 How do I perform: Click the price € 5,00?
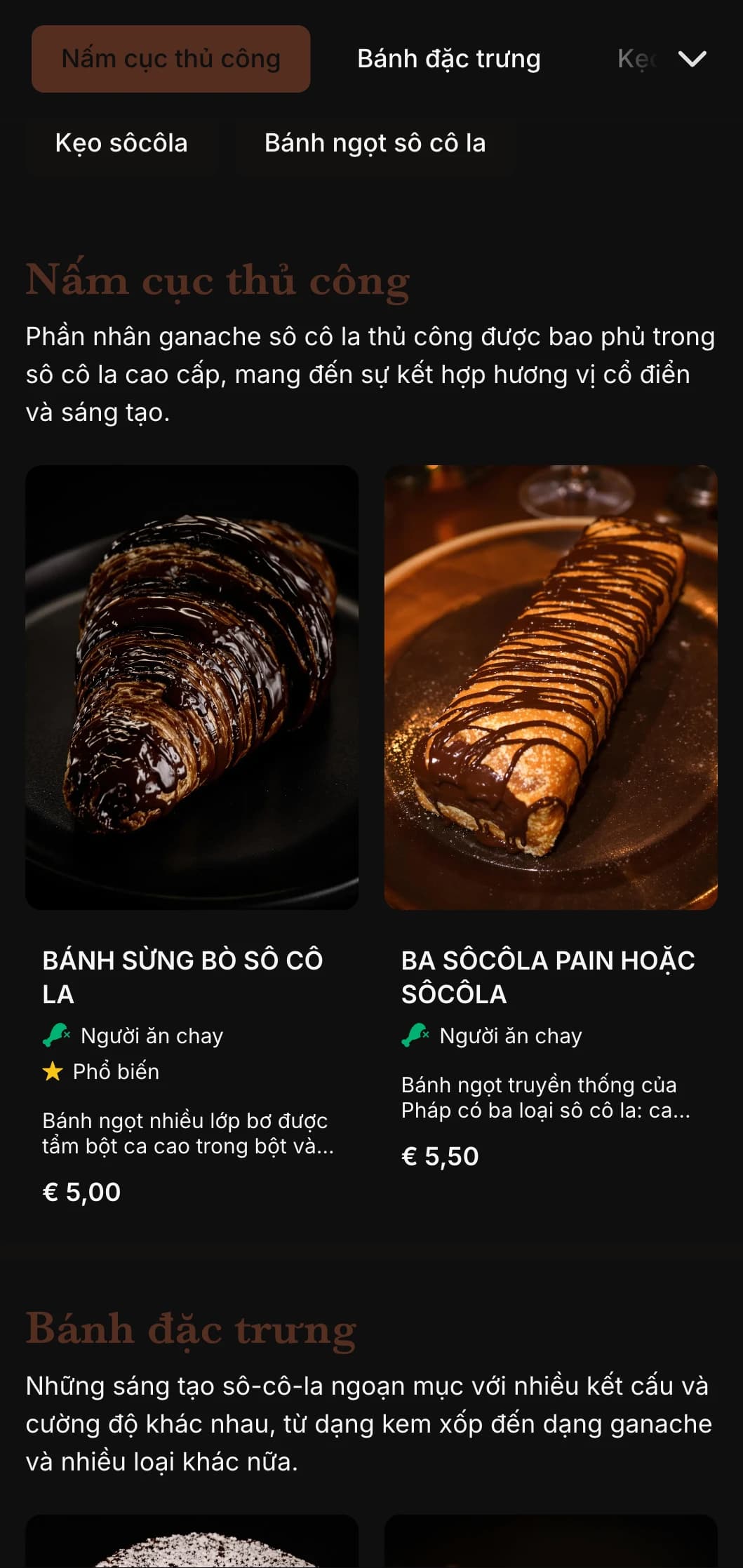coord(82,1191)
